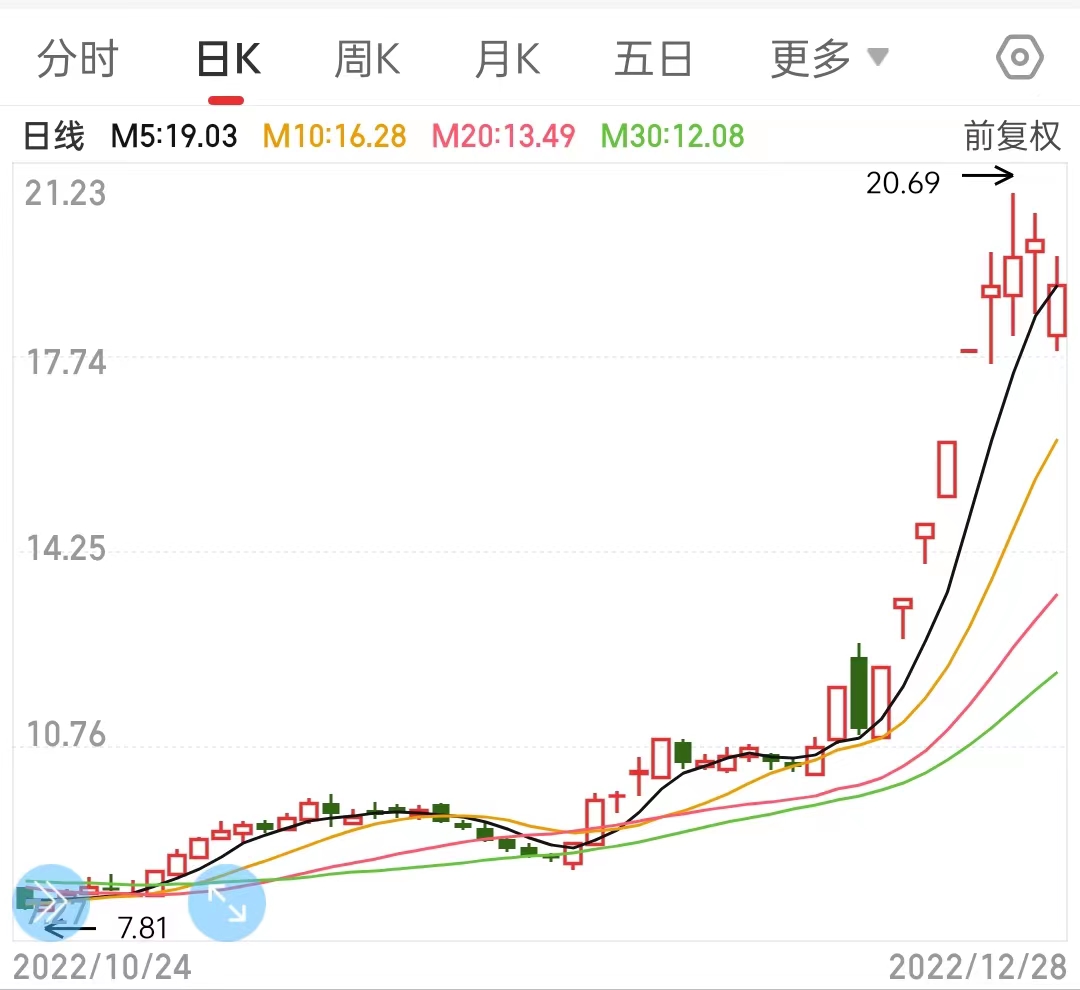Screen dimensions: 1080x990
Task: Expand the 更多 dropdown
Action: point(829,60)
